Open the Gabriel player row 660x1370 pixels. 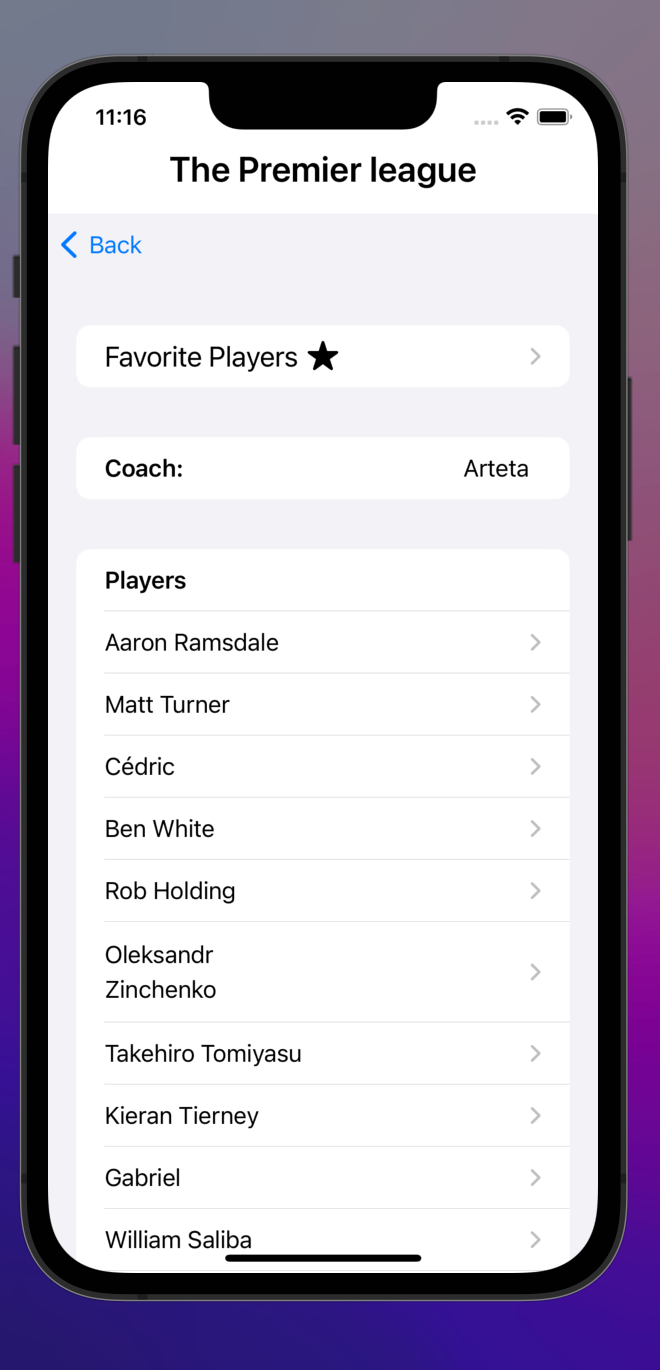click(322, 1178)
